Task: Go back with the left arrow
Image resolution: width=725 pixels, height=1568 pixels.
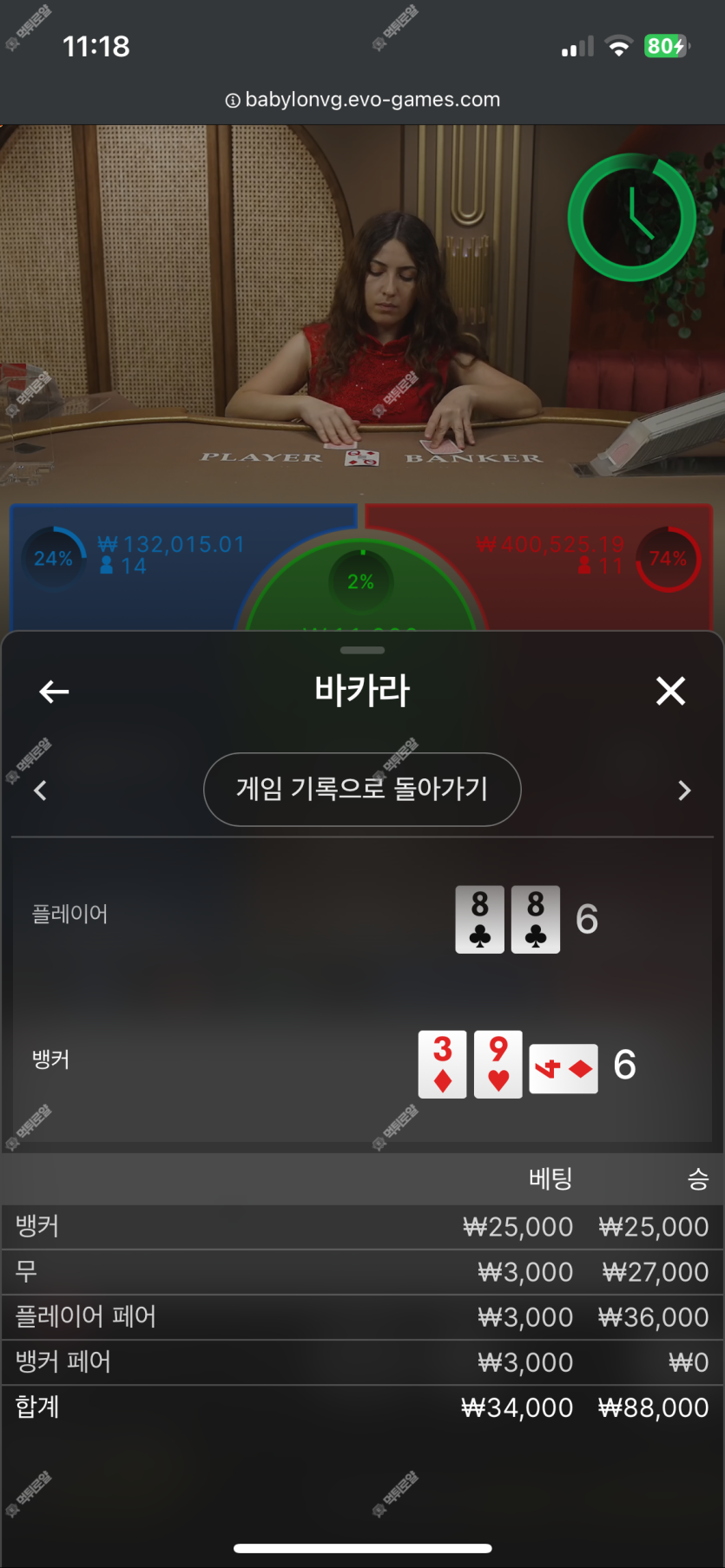Action: (54, 692)
